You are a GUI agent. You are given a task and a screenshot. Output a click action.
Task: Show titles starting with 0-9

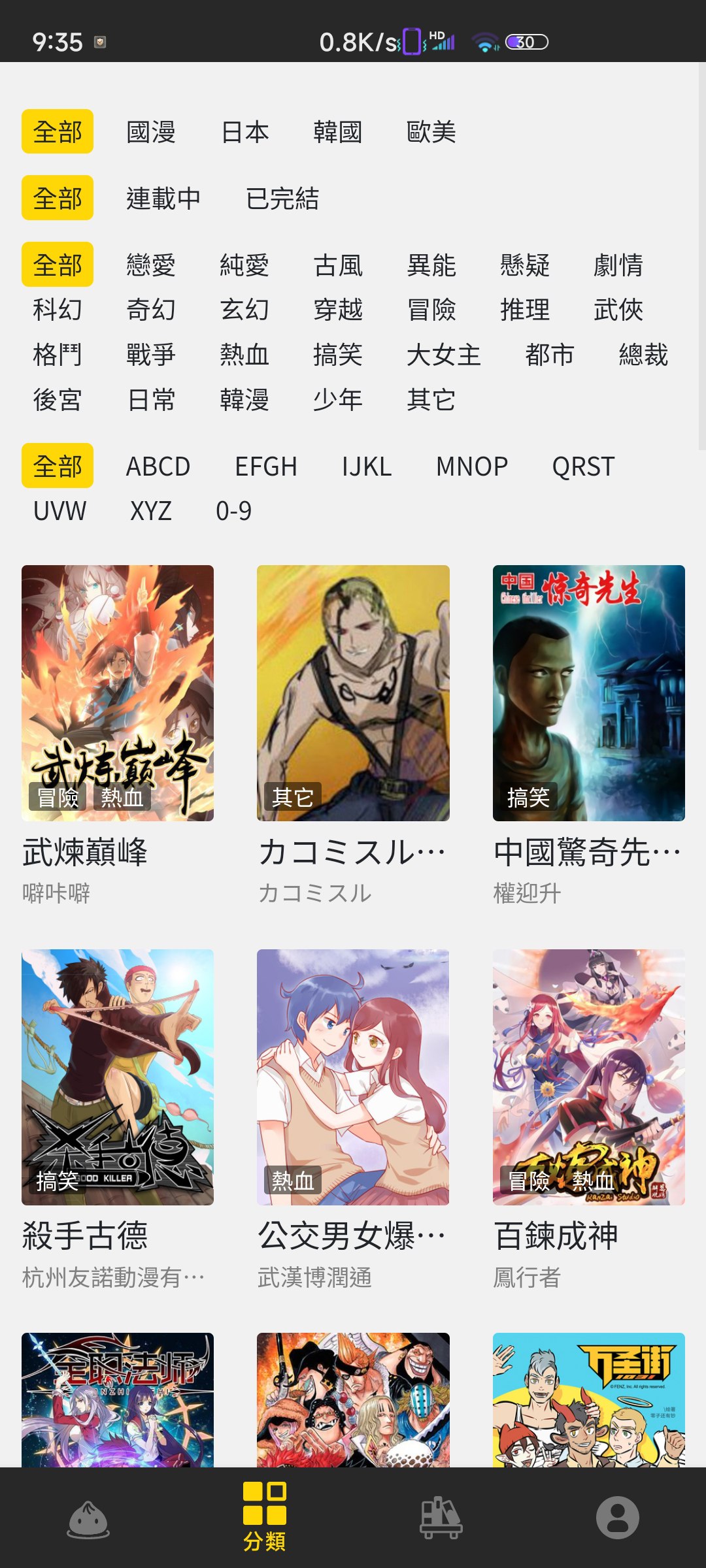point(233,511)
